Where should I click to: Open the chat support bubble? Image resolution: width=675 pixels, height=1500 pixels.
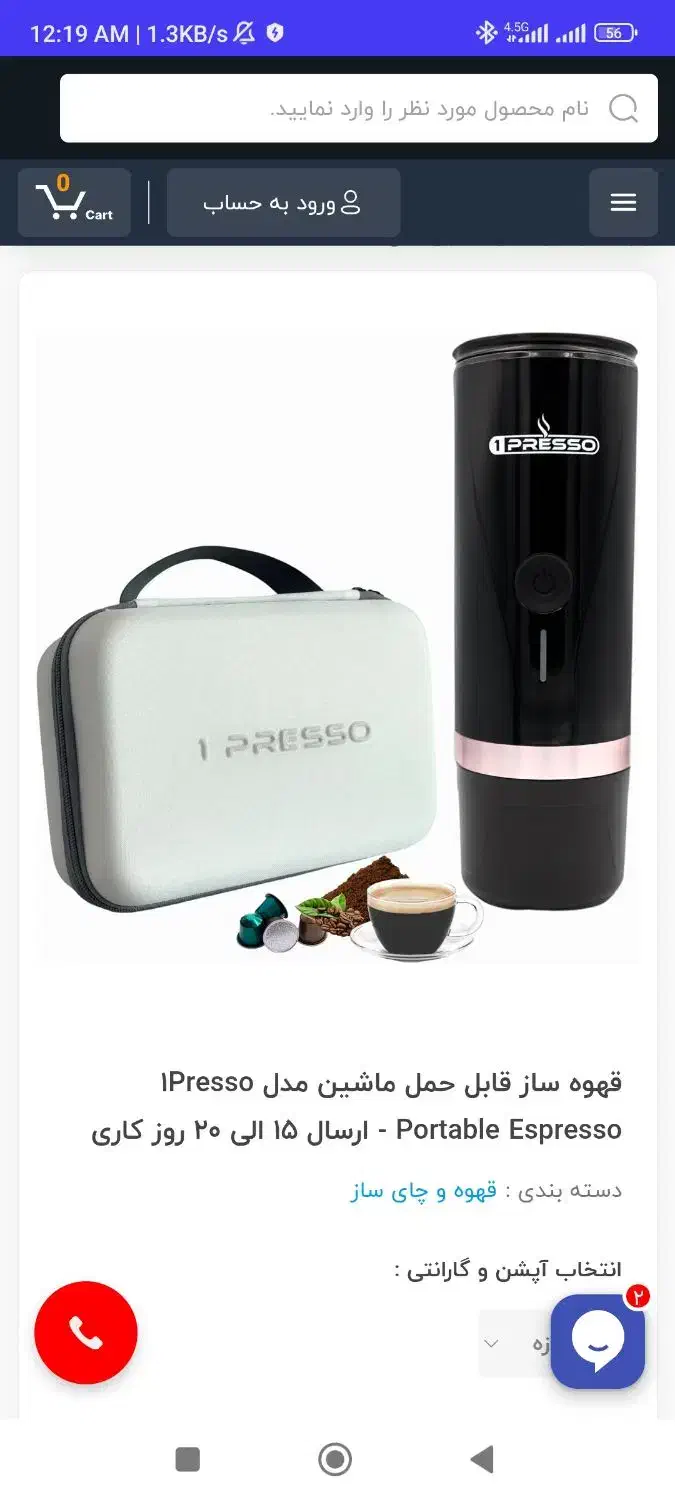click(x=598, y=1341)
